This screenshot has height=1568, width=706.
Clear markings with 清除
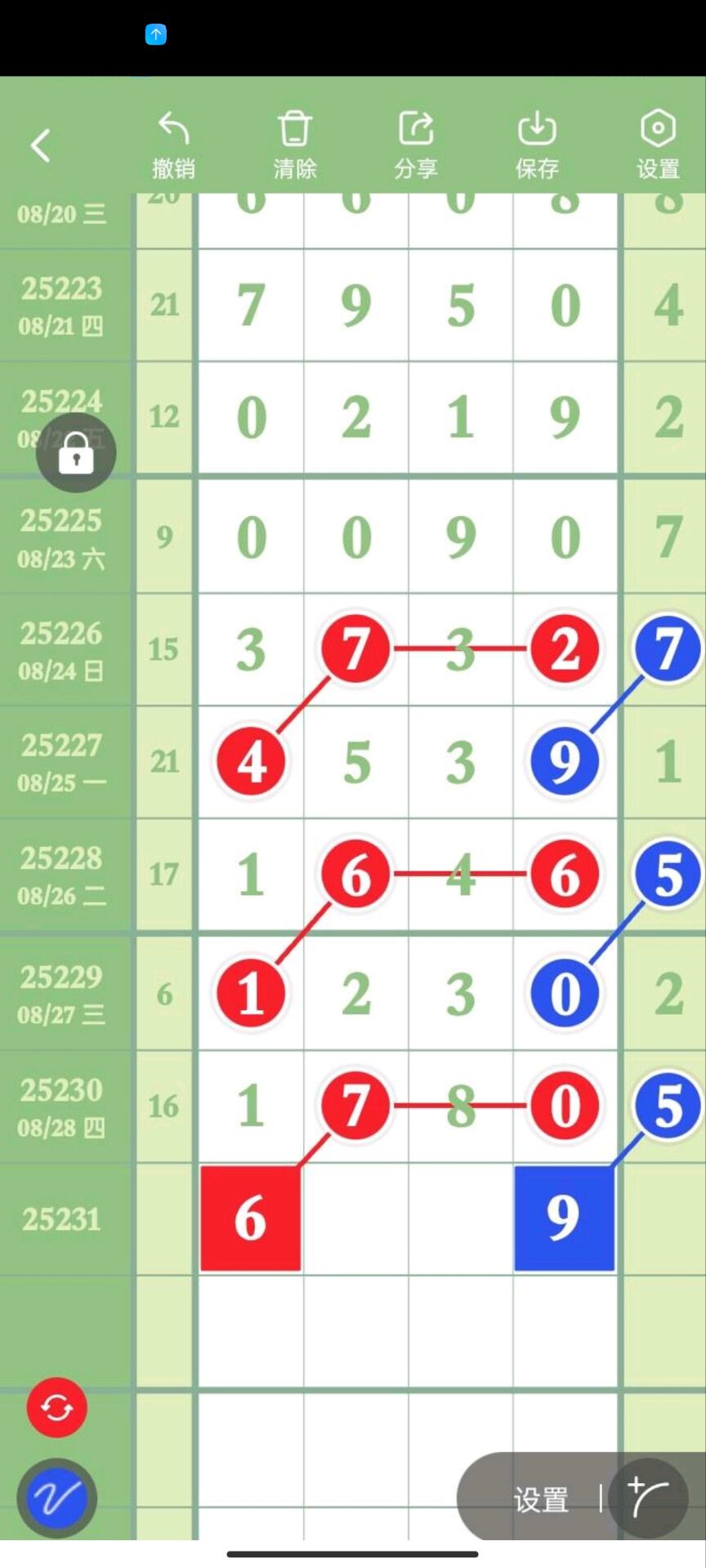pyautogui.click(x=294, y=145)
